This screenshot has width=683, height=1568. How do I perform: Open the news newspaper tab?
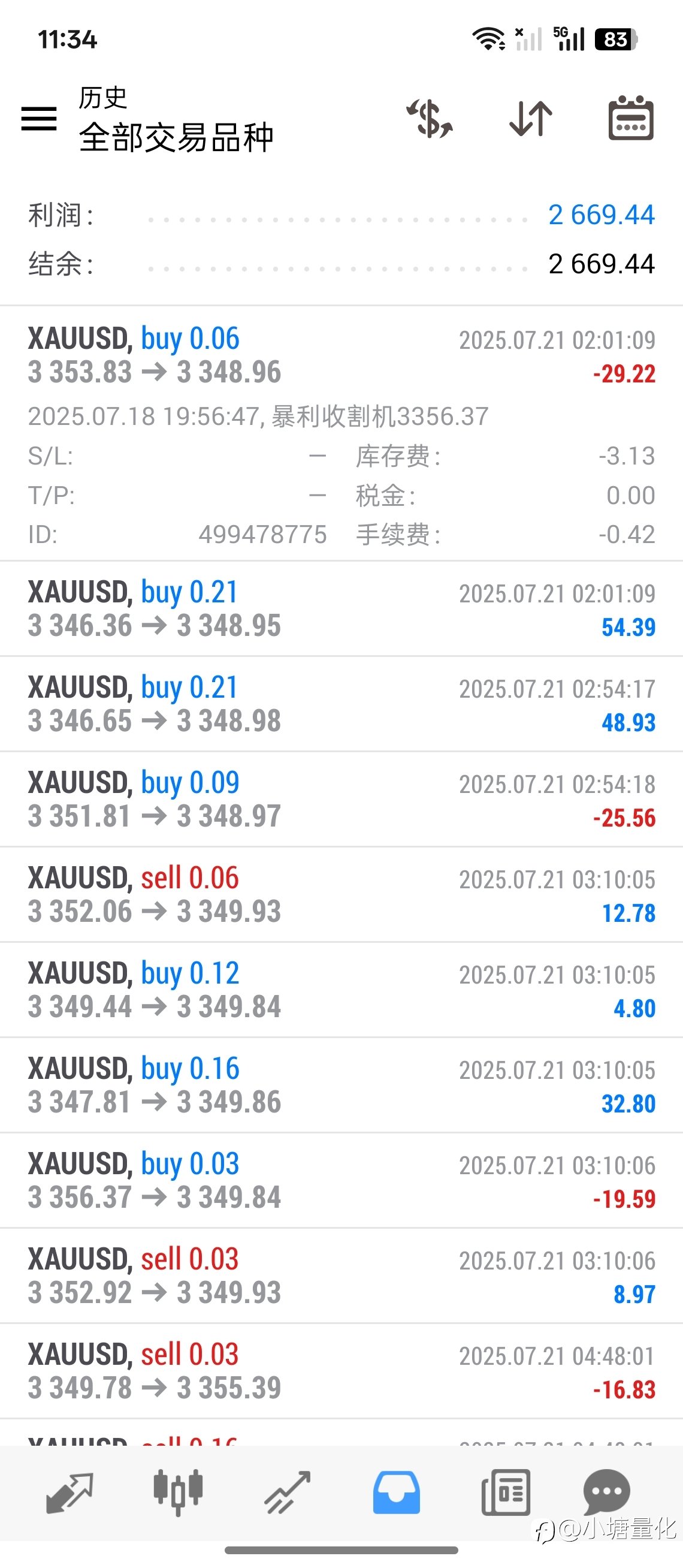(x=506, y=1492)
